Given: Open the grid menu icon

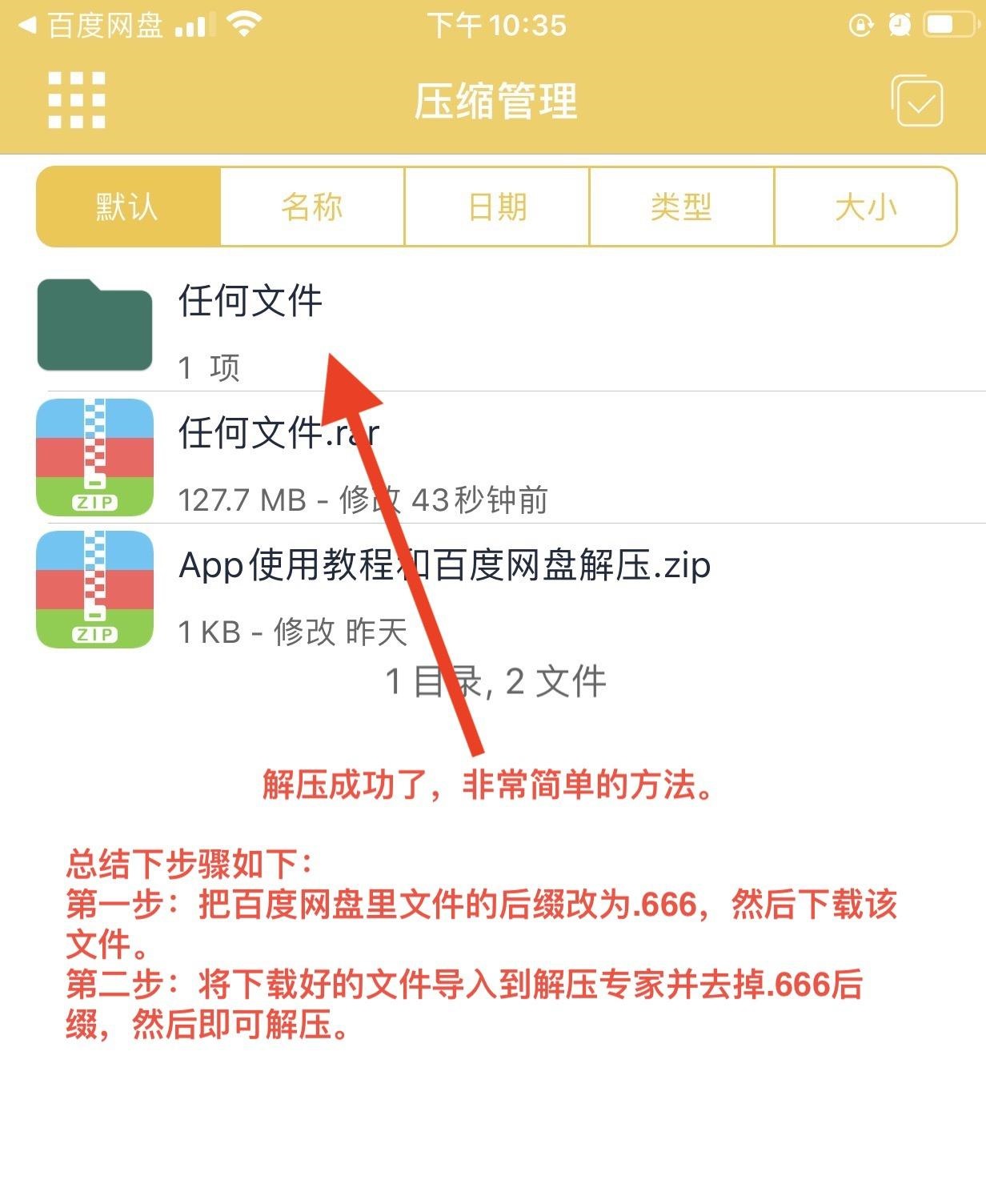Looking at the screenshot, I should (77, 101).
